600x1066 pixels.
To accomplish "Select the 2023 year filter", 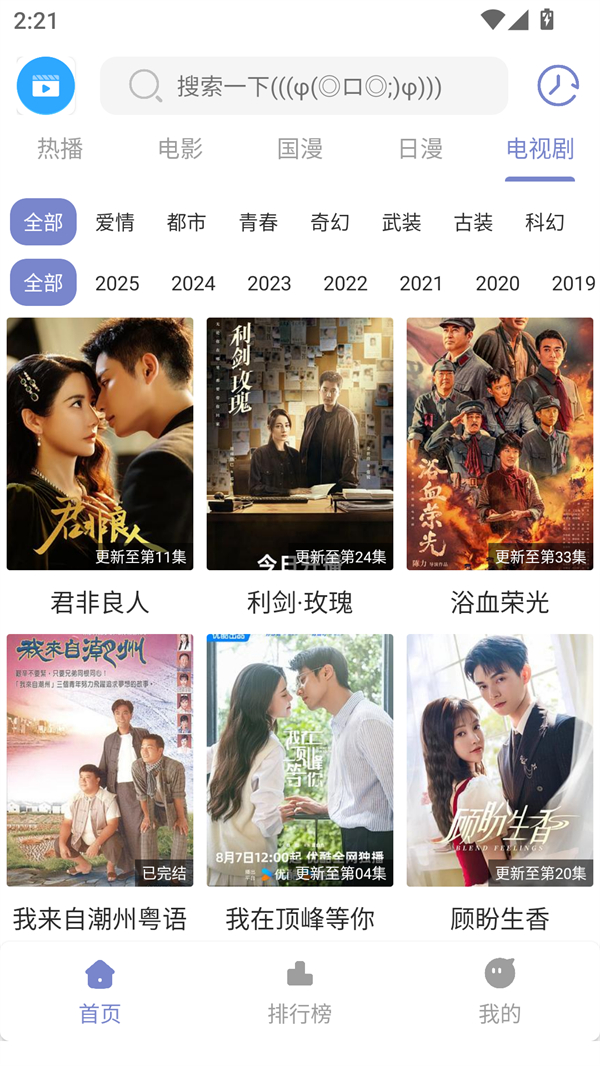I will (x=269, y=284).
